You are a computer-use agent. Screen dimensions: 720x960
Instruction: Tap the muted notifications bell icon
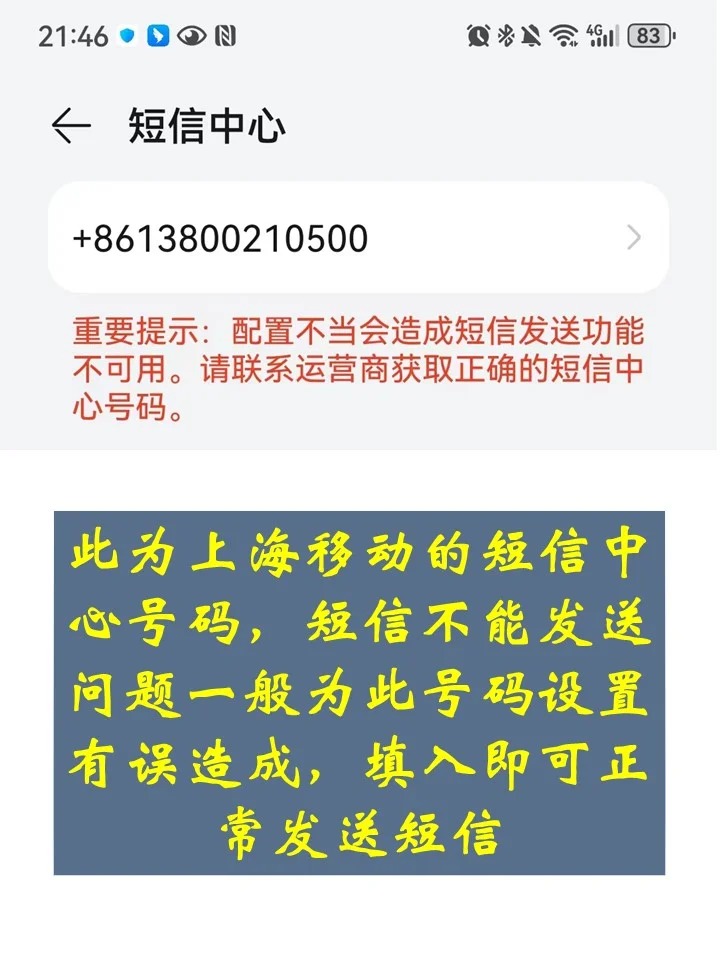[533, 35]
